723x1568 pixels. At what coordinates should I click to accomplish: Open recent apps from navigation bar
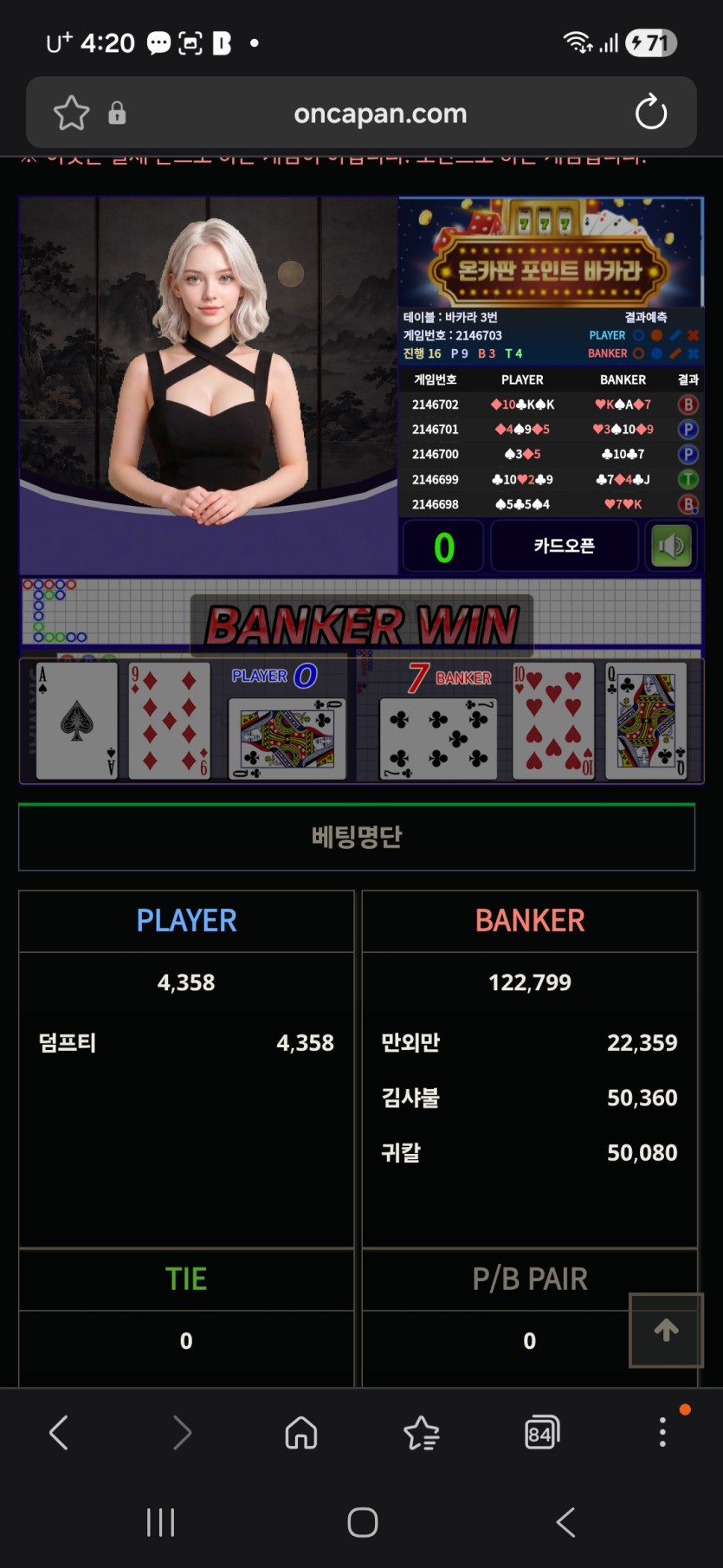coord(161,1522)
